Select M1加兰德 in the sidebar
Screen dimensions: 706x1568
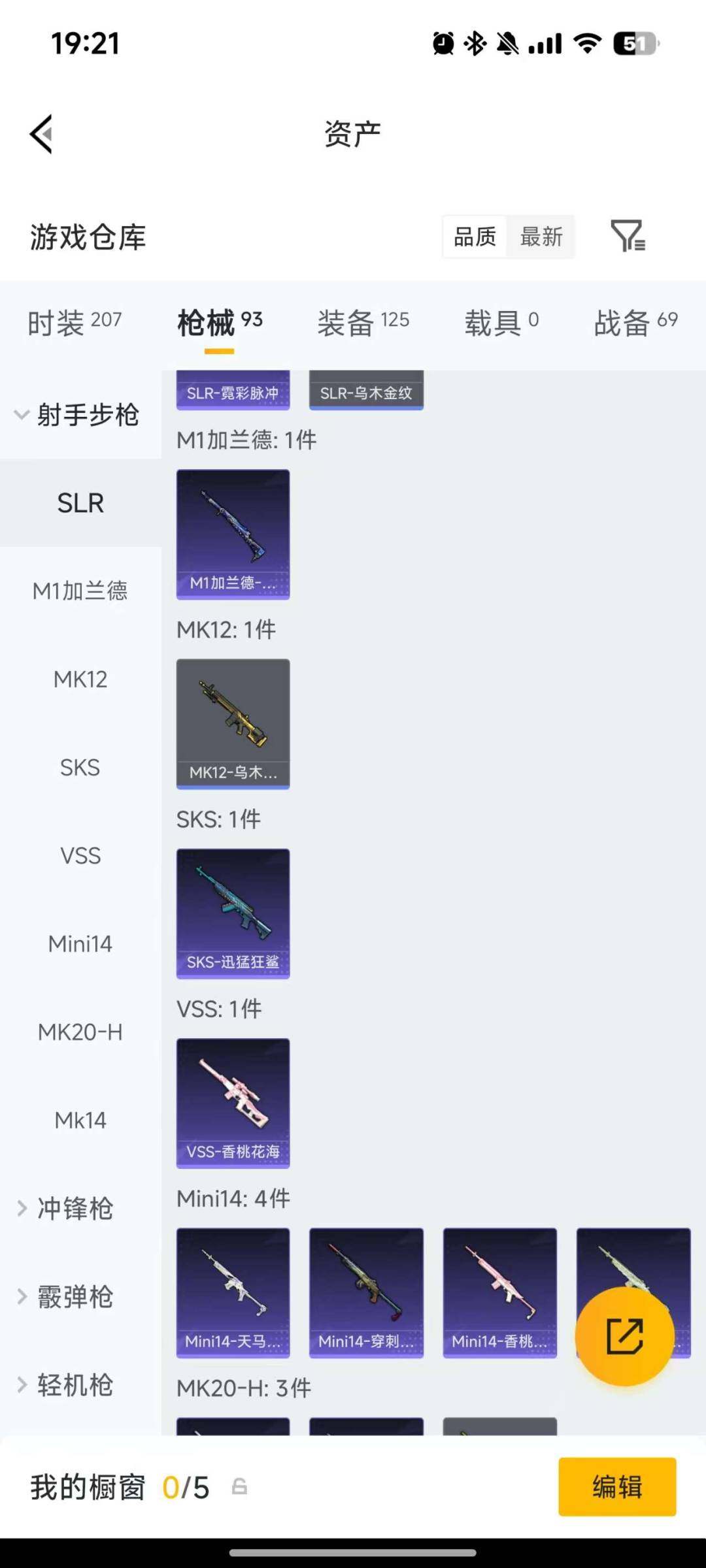click(x=80, y=591)
